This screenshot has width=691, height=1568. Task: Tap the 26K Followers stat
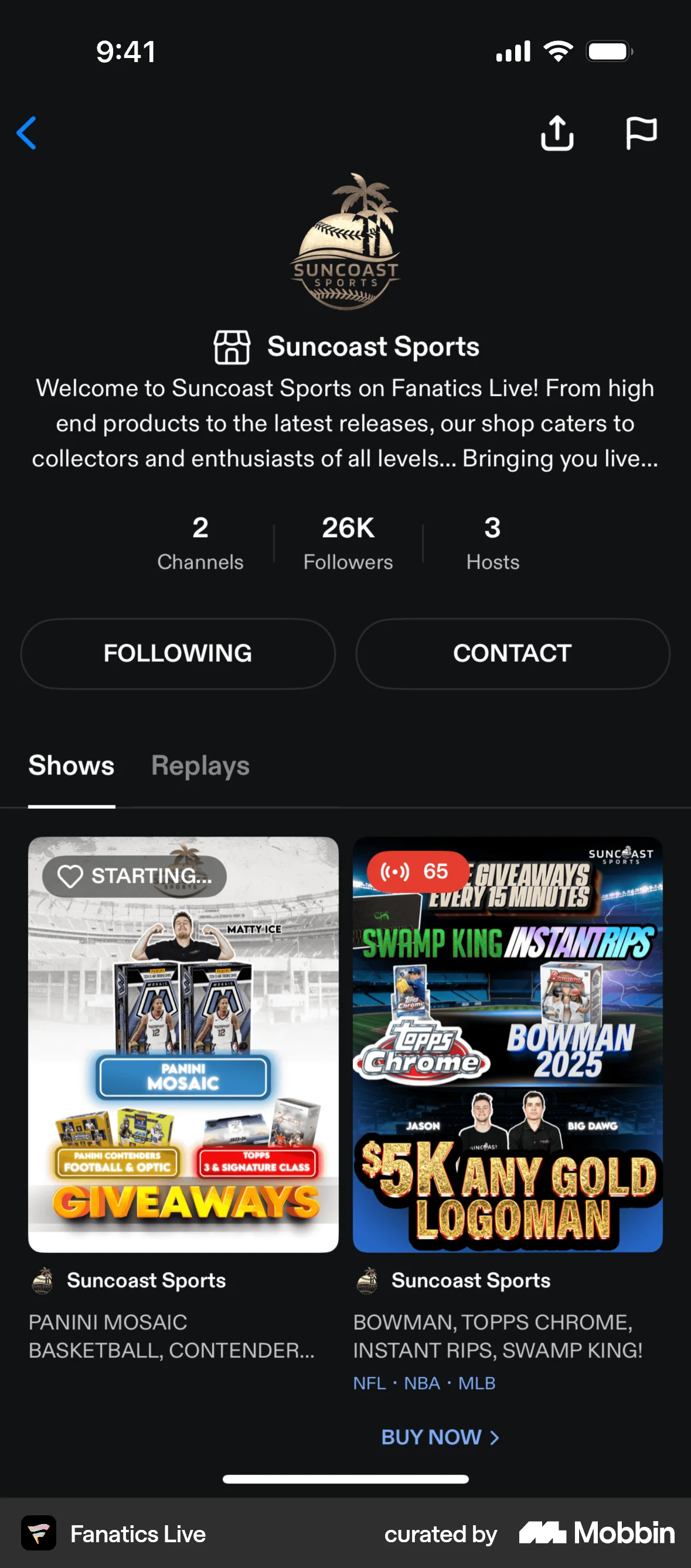(x=348, y=543)
